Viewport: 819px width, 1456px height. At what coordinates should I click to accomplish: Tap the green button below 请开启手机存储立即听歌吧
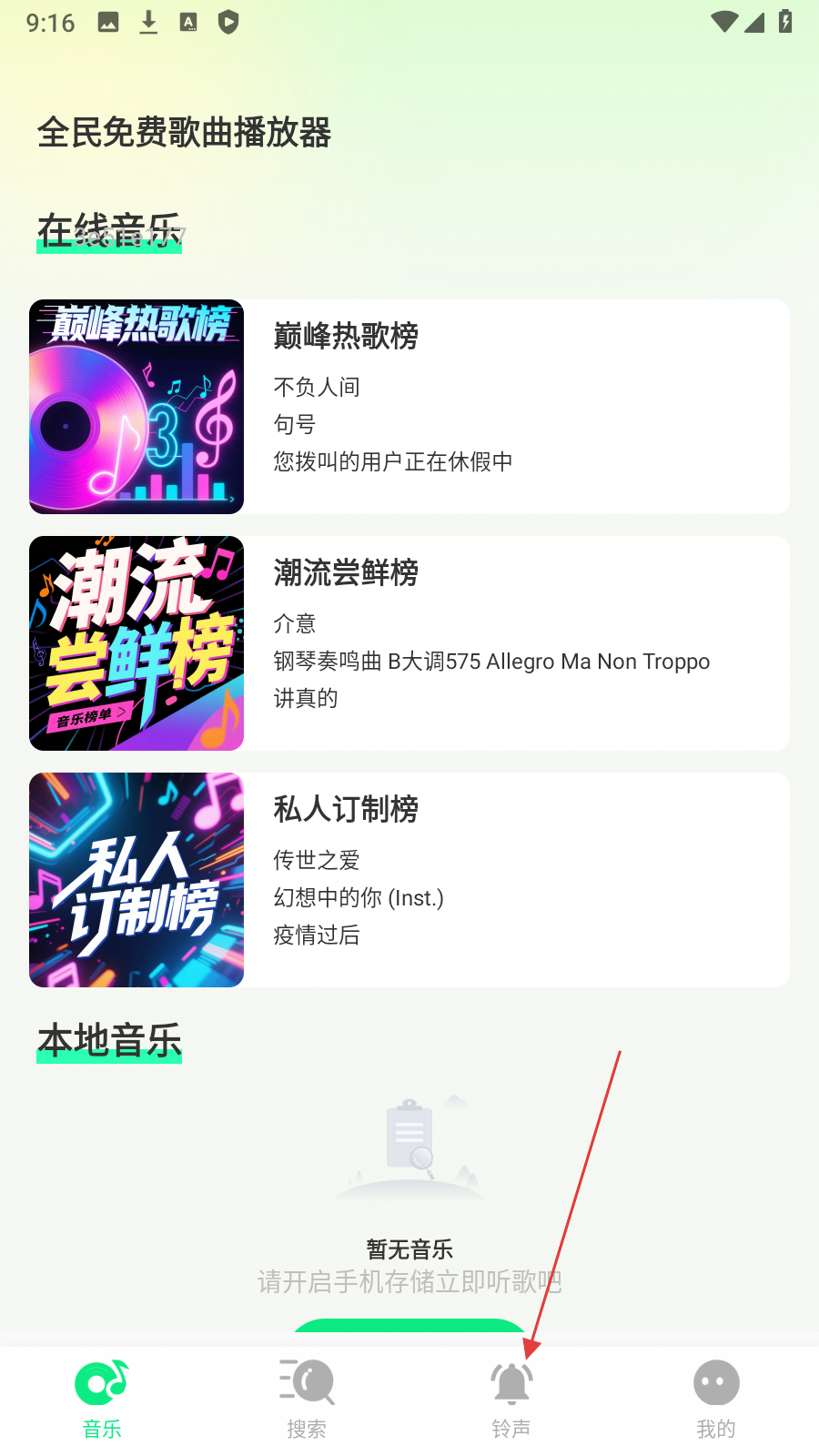point(409,1332)
